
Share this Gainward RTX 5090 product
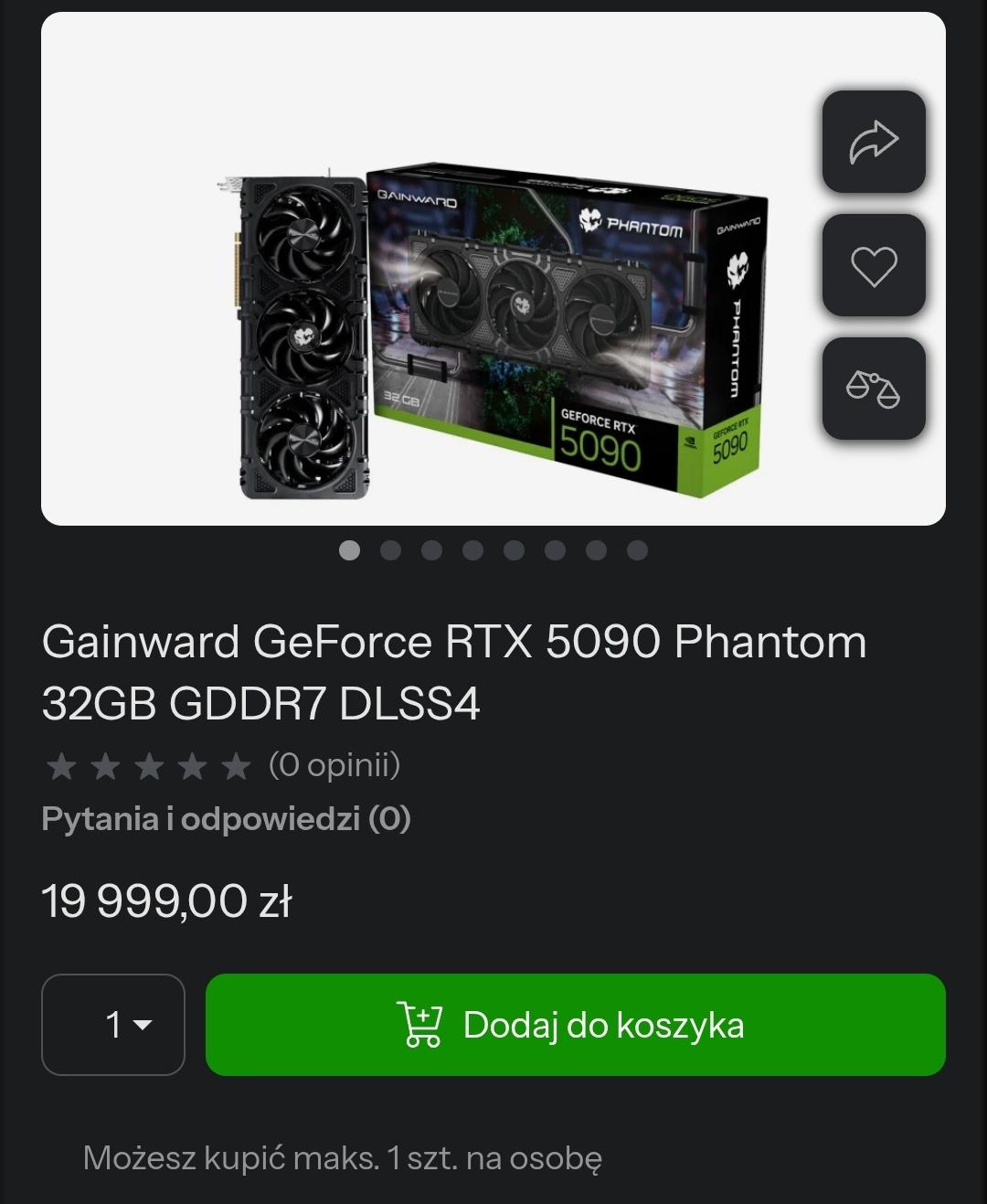point(874,142)
